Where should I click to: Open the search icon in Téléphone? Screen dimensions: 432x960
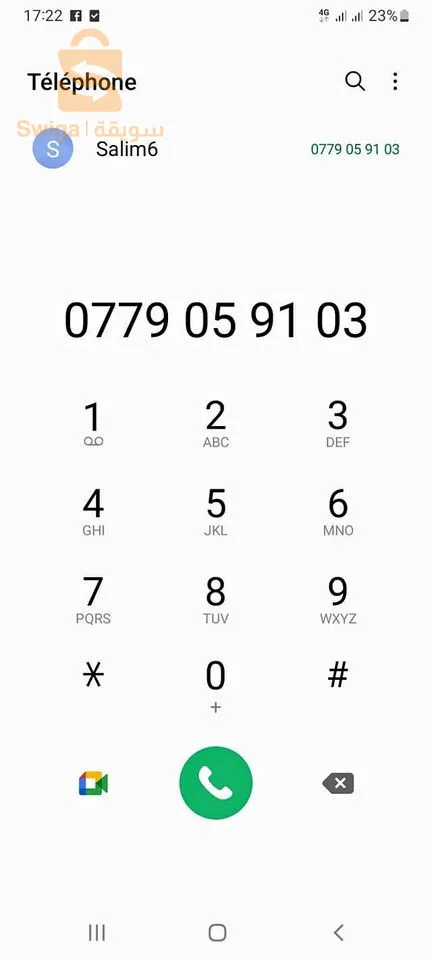tap(355, 81)
